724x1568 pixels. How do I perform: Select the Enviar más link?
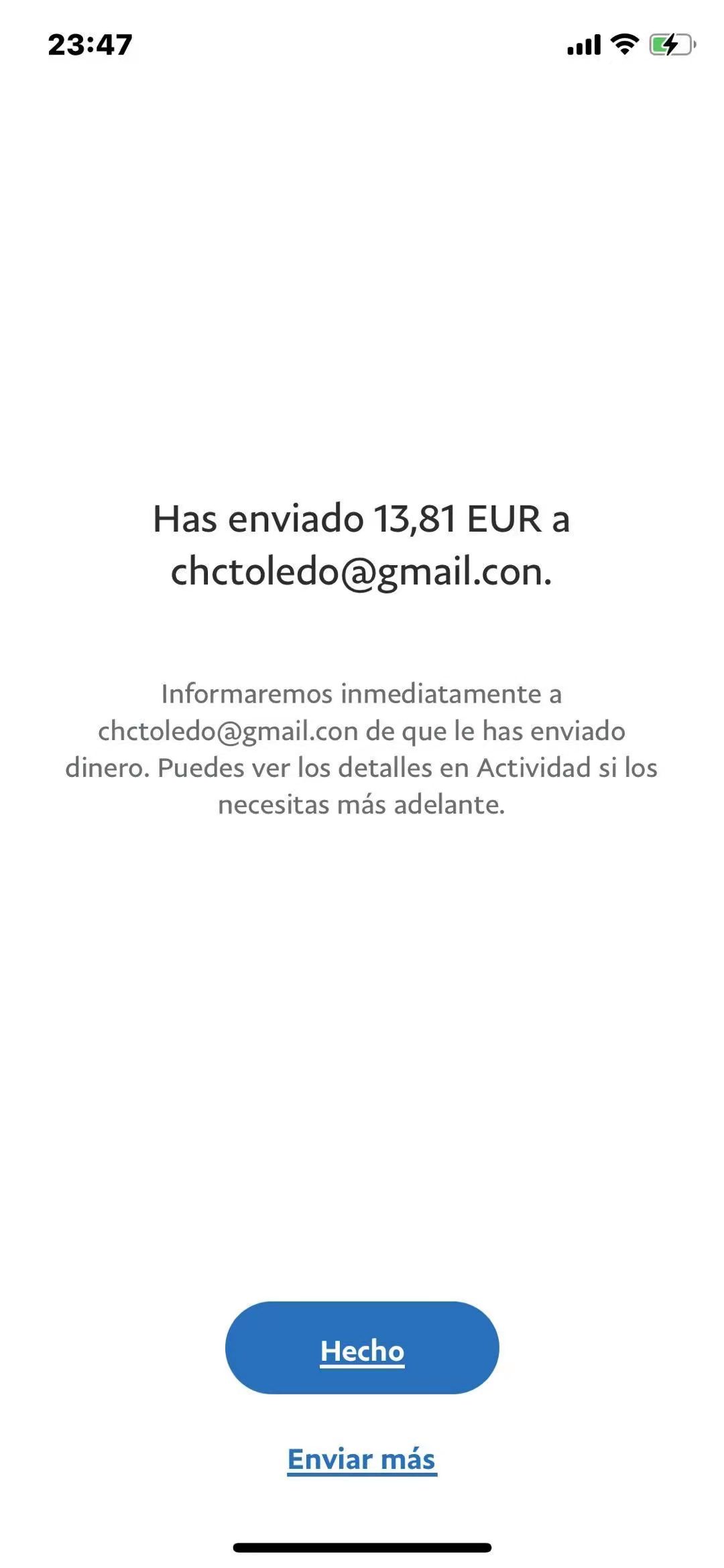[362, 1459]
